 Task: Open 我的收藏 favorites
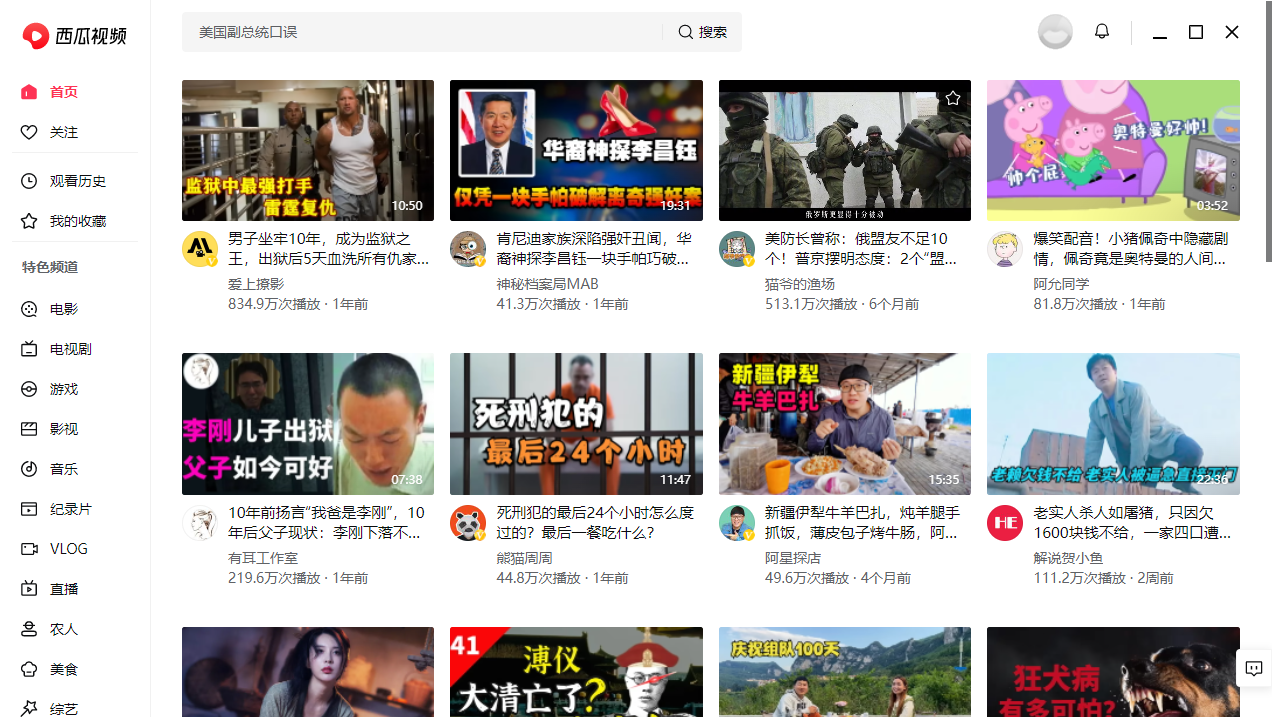click(77, 221)
